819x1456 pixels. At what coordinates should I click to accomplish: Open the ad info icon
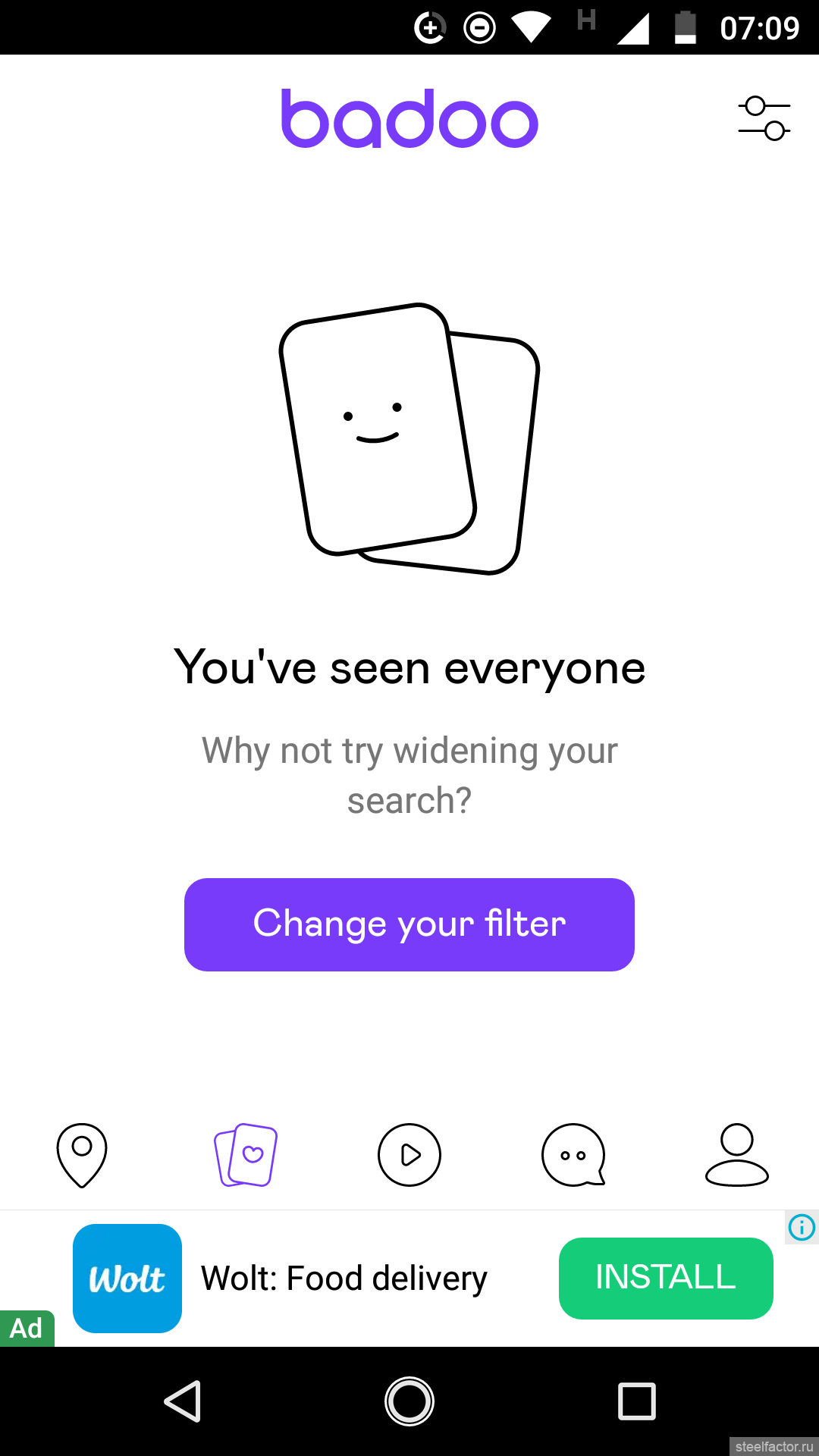tap(802, 1227)
